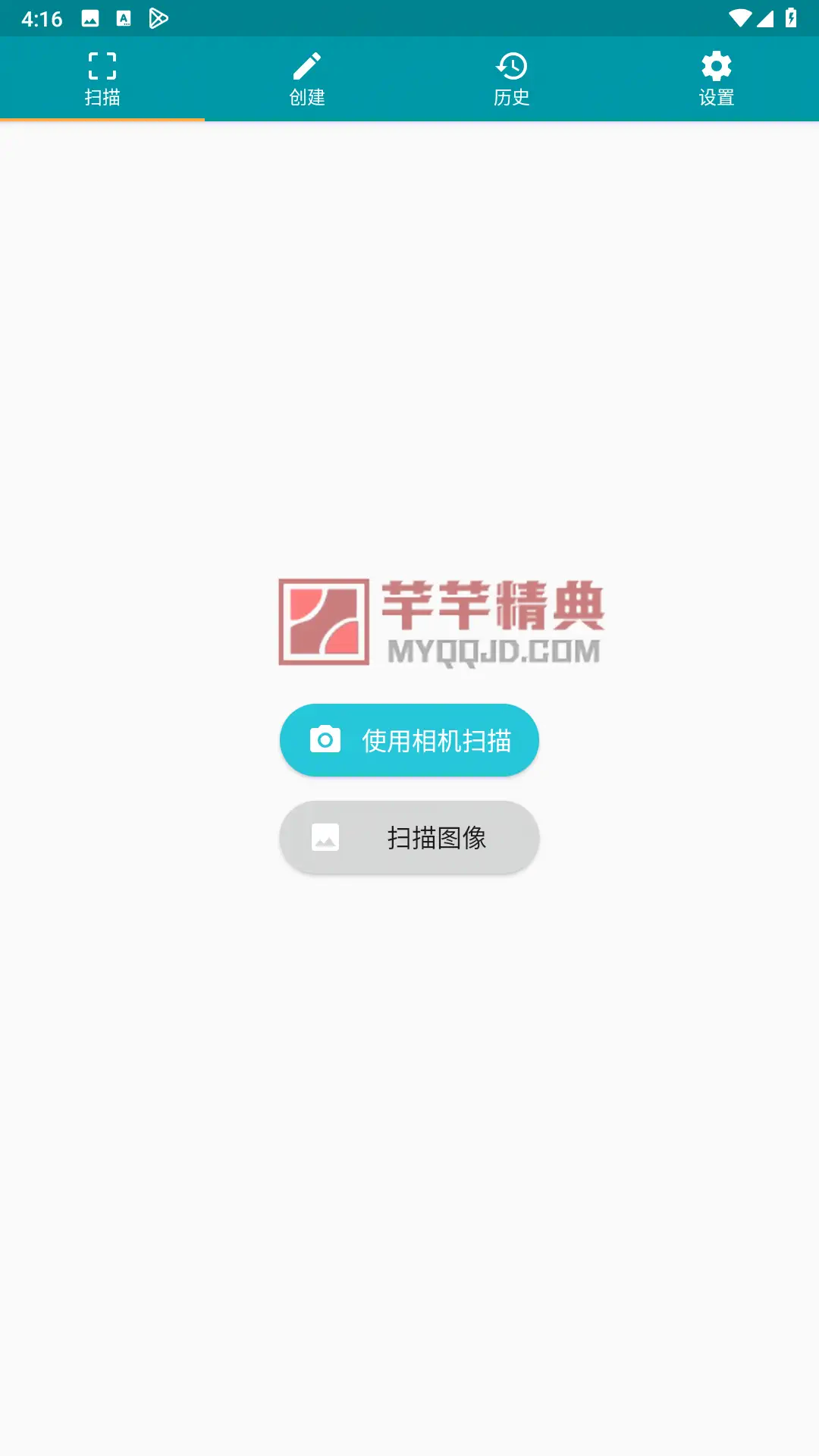The image size is (819, 1456).
Task: Select 扫描图像 to scan a picture
Action: tap(409, 837)
